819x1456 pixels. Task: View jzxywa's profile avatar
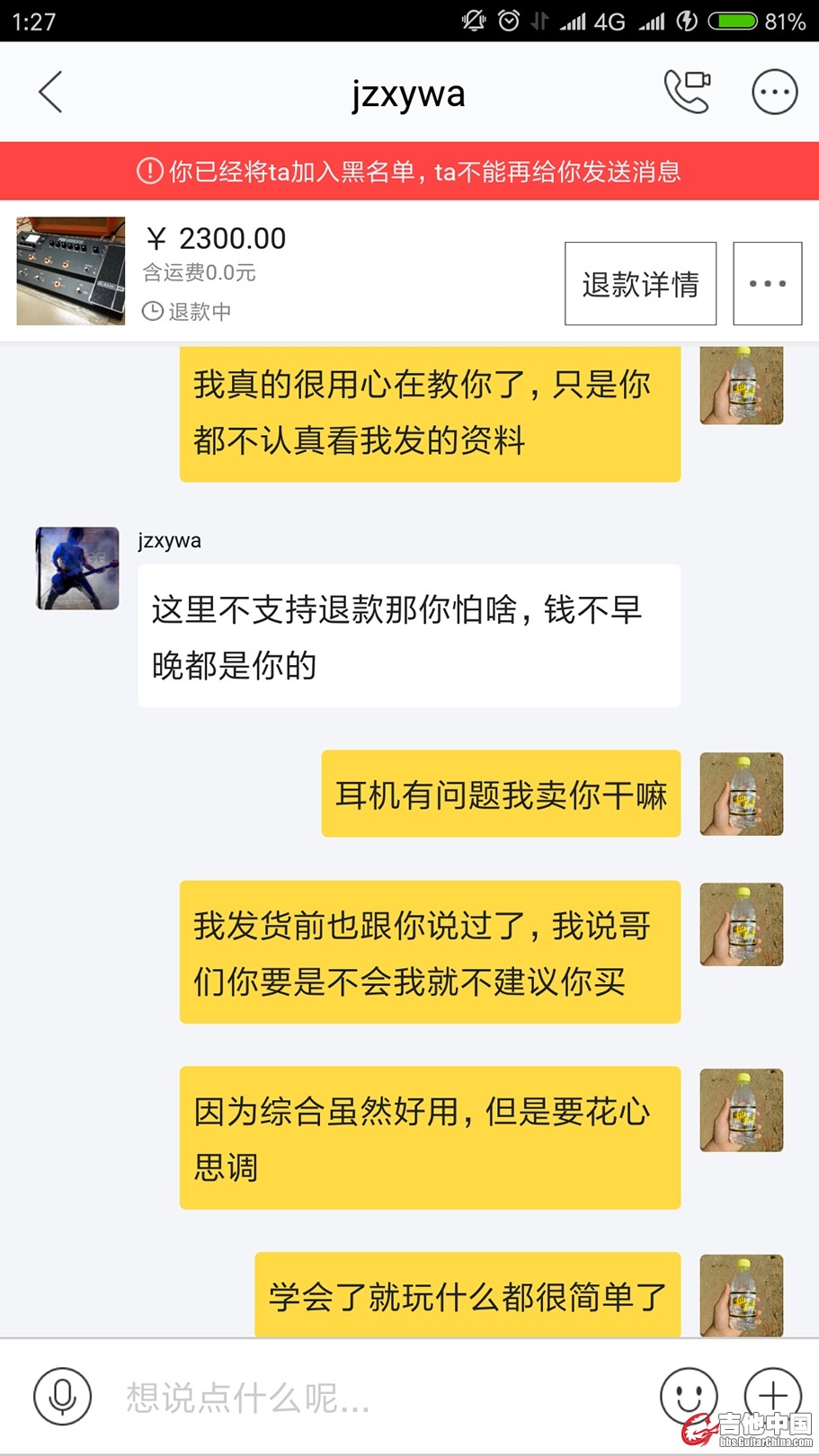click(x=77, y=568)
